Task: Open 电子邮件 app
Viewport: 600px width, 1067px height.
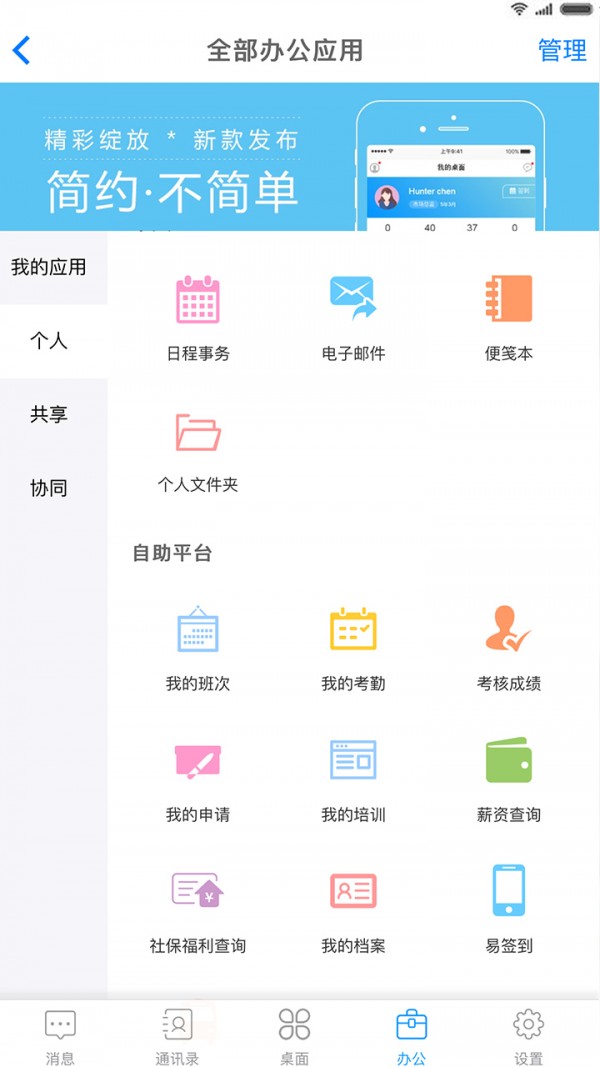Action: (x=353, y=316)
